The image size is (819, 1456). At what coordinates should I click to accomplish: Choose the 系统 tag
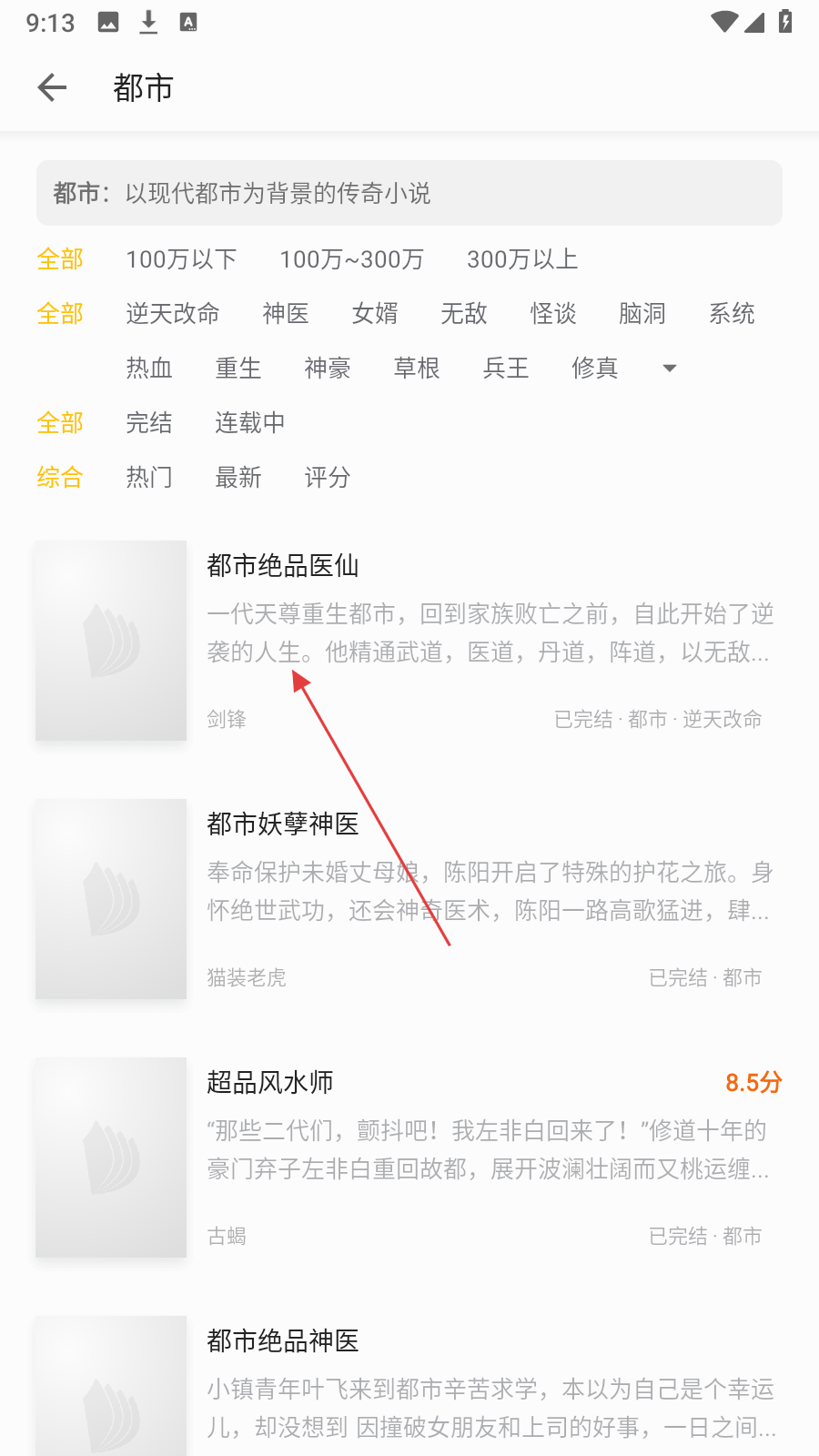(732, 314)
